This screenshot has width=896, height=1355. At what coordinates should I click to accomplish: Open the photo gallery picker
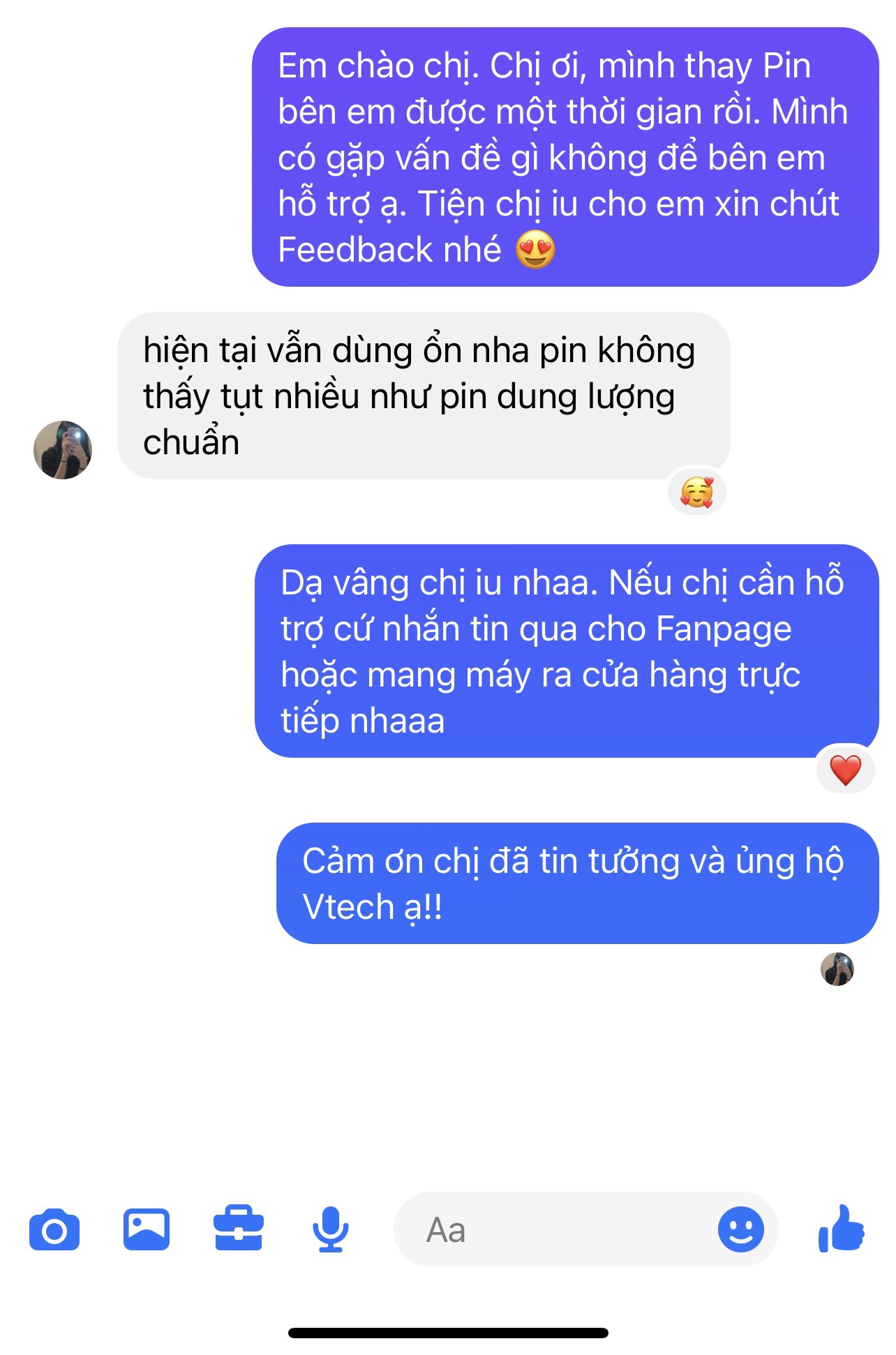click(147, 1229)
